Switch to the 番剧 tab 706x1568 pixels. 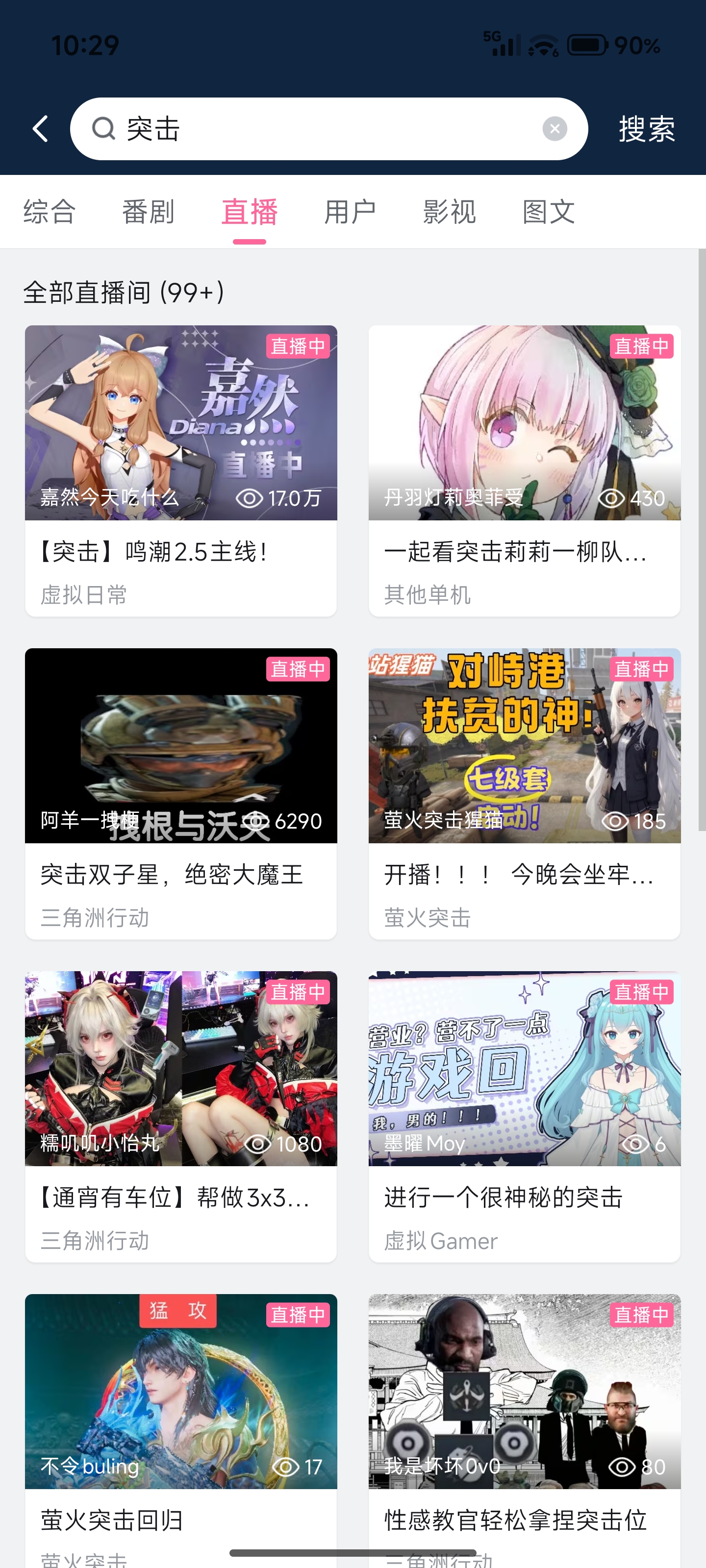click(149, 212)
